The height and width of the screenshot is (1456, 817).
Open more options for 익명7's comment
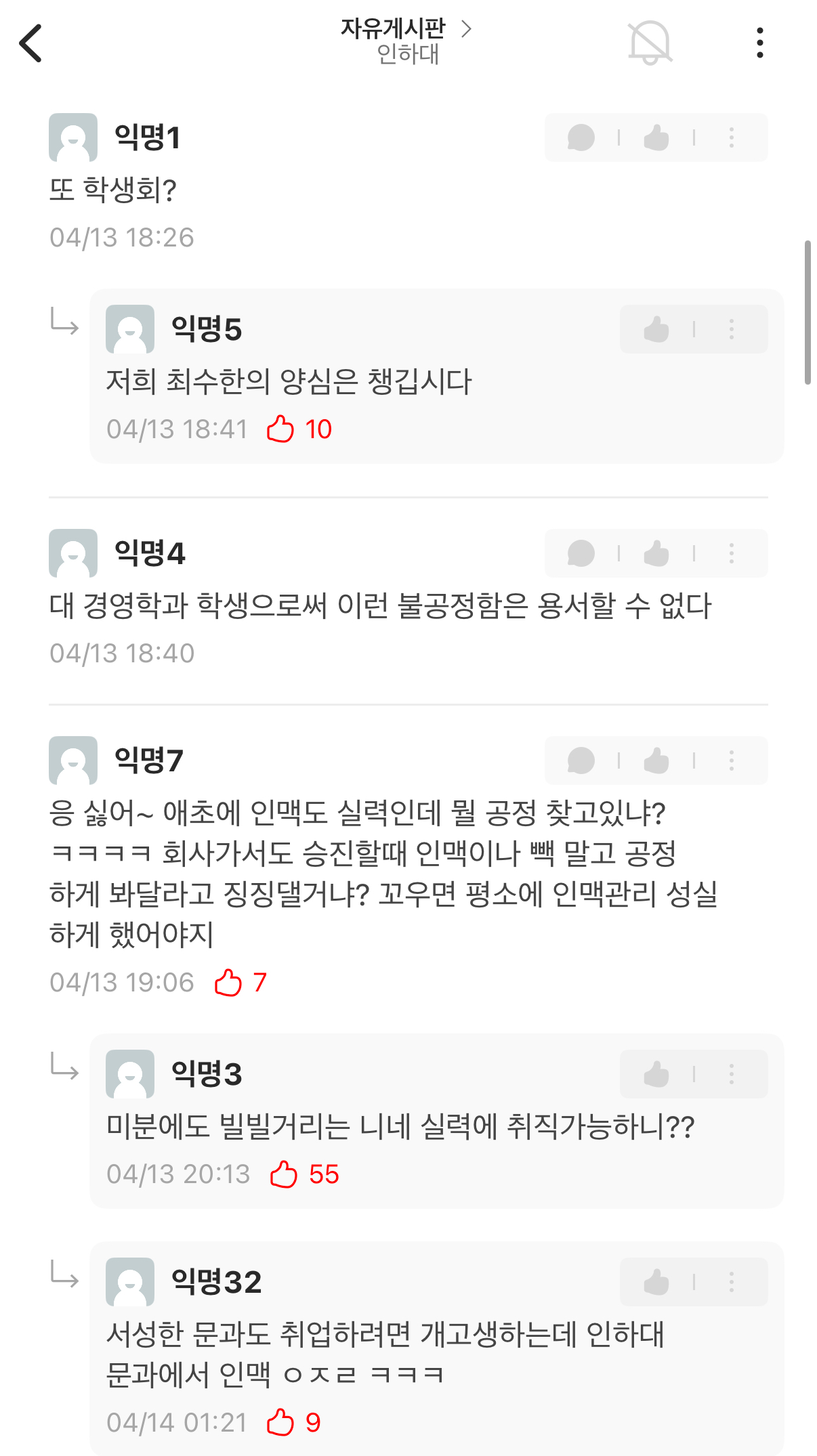tap(731, 761)
